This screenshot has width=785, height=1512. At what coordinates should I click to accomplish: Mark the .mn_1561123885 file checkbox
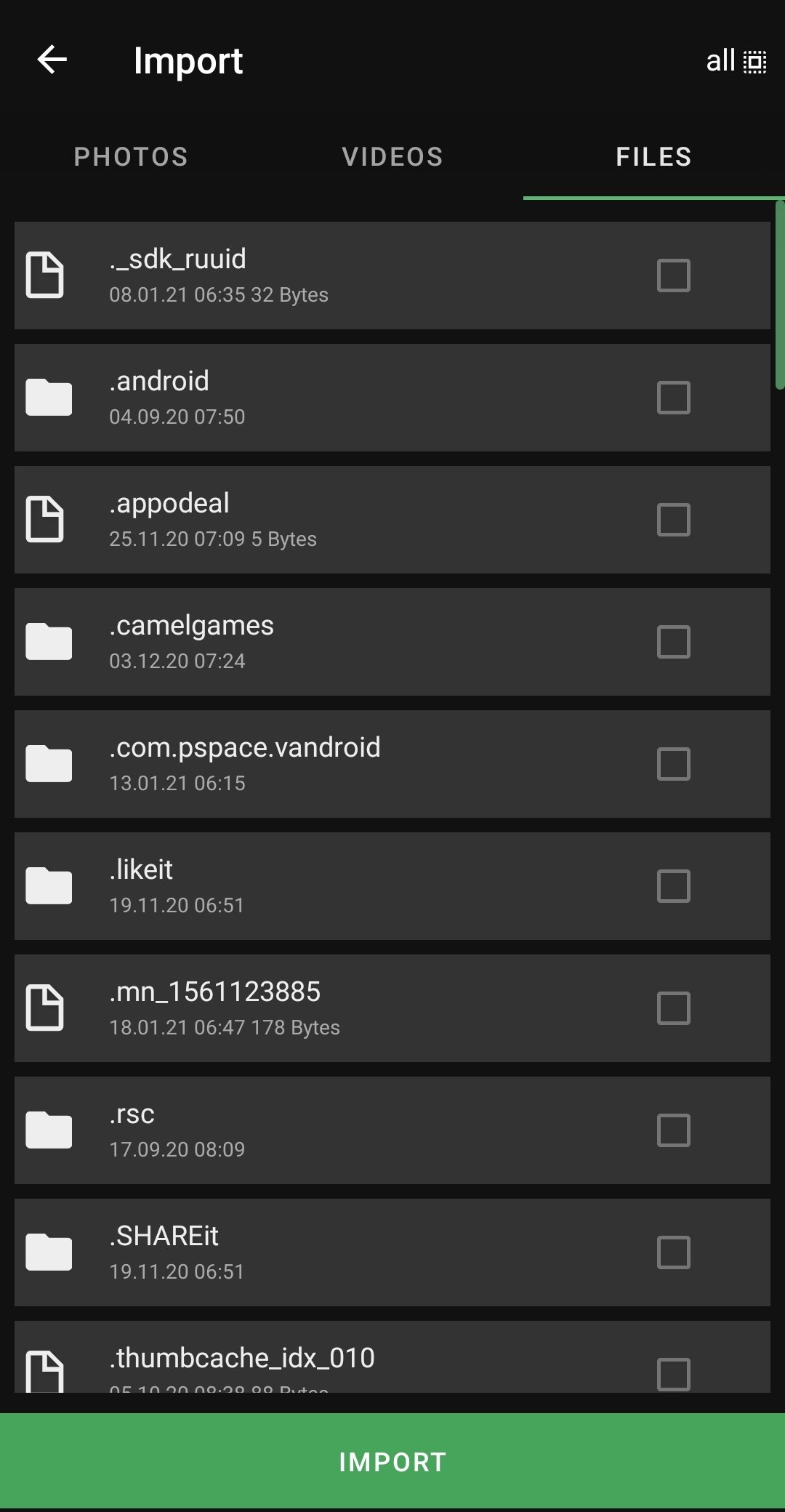pos(674,1008)
